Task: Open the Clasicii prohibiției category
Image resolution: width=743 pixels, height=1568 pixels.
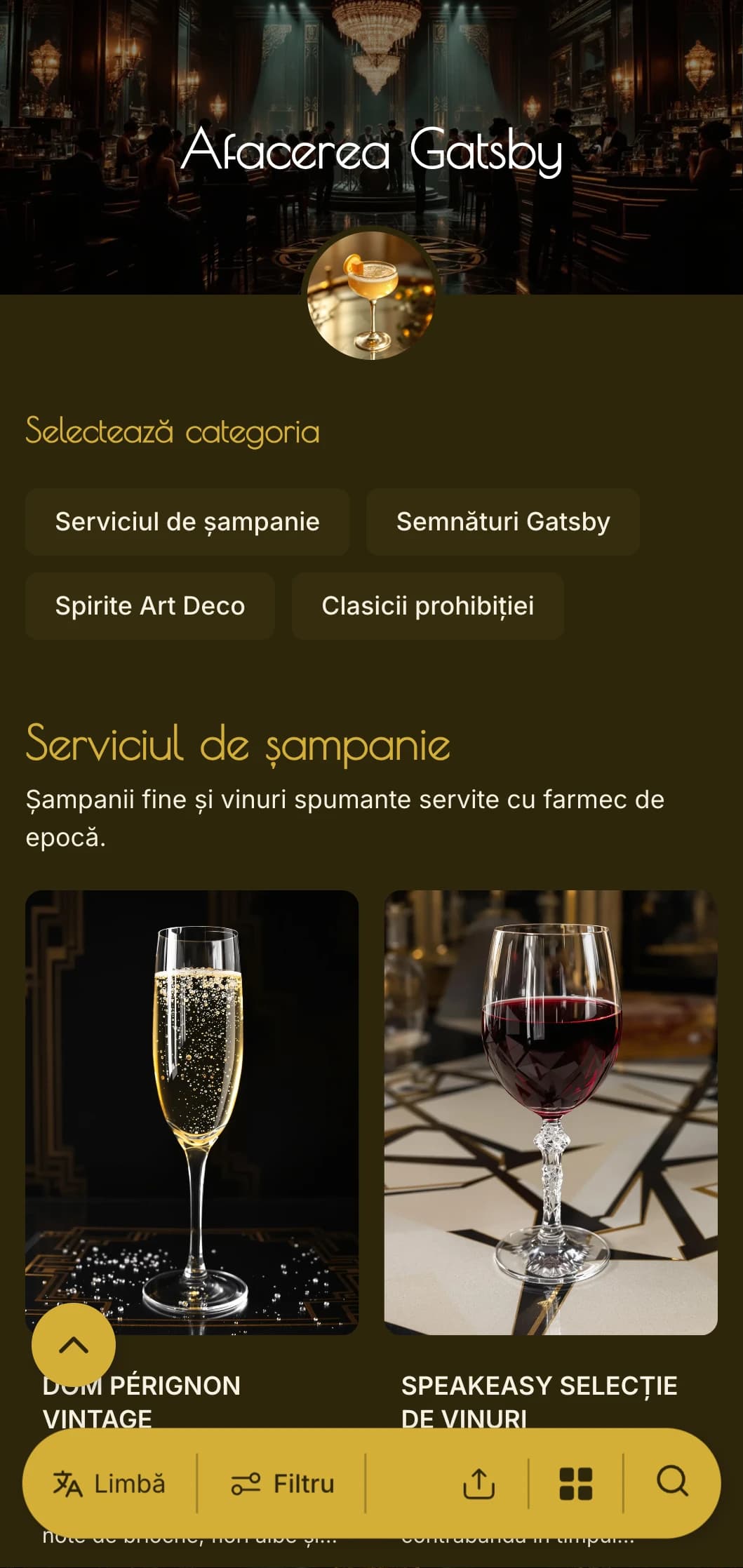Action: tap(427, 606)
